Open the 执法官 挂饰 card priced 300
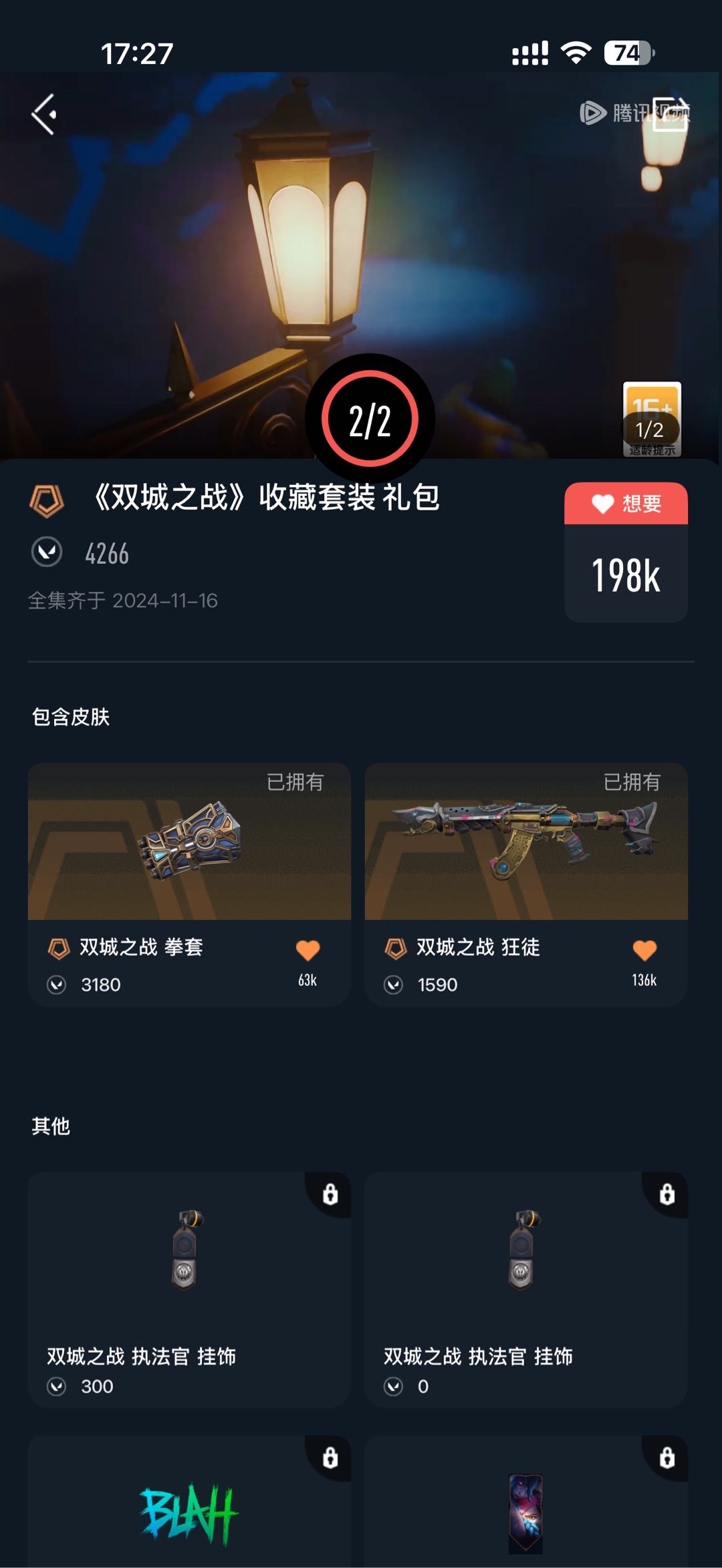The image size is (722, 1568). (x=189, y=1289)
